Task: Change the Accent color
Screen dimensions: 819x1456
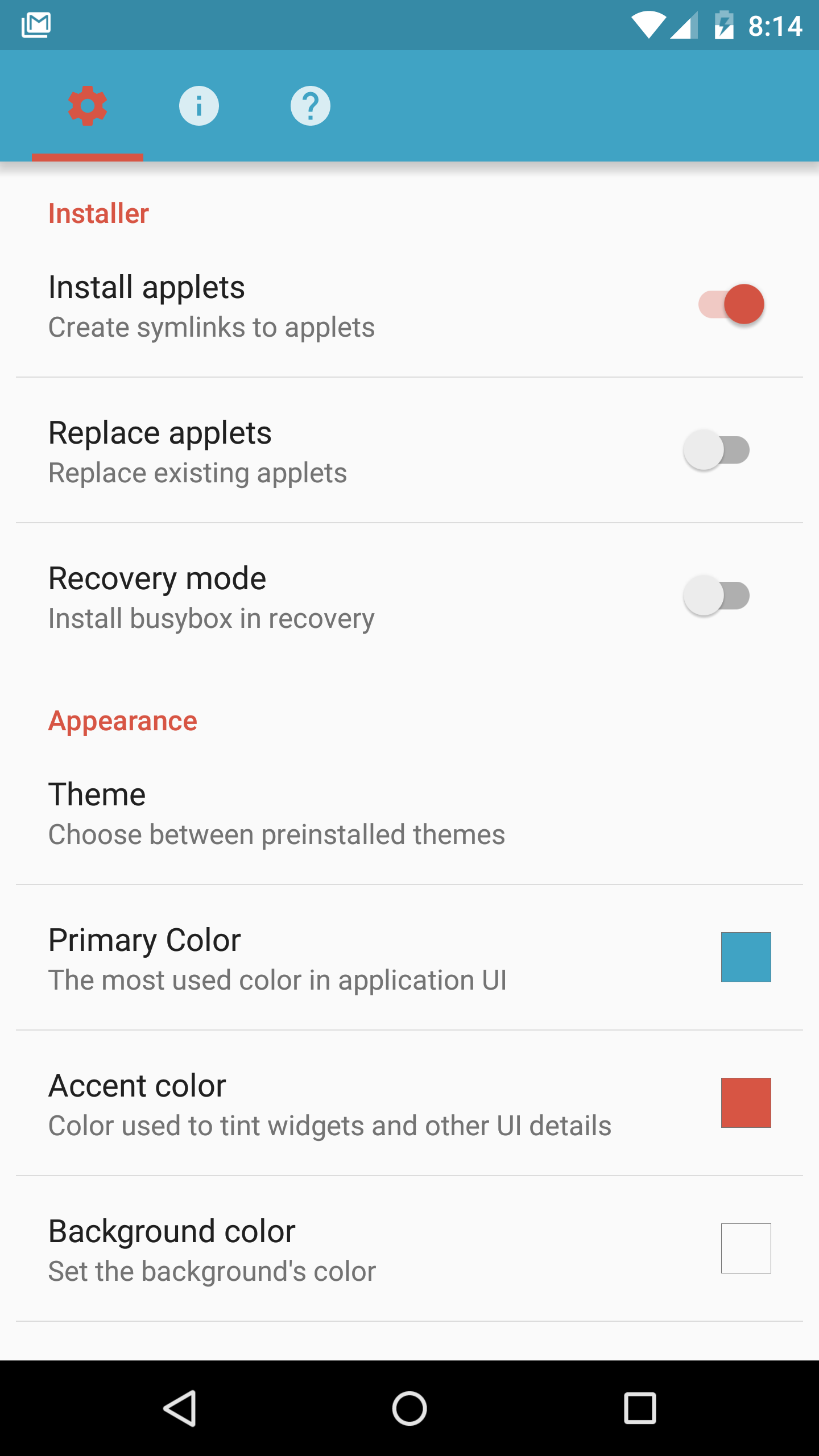Action: [x=746, y=1103]
